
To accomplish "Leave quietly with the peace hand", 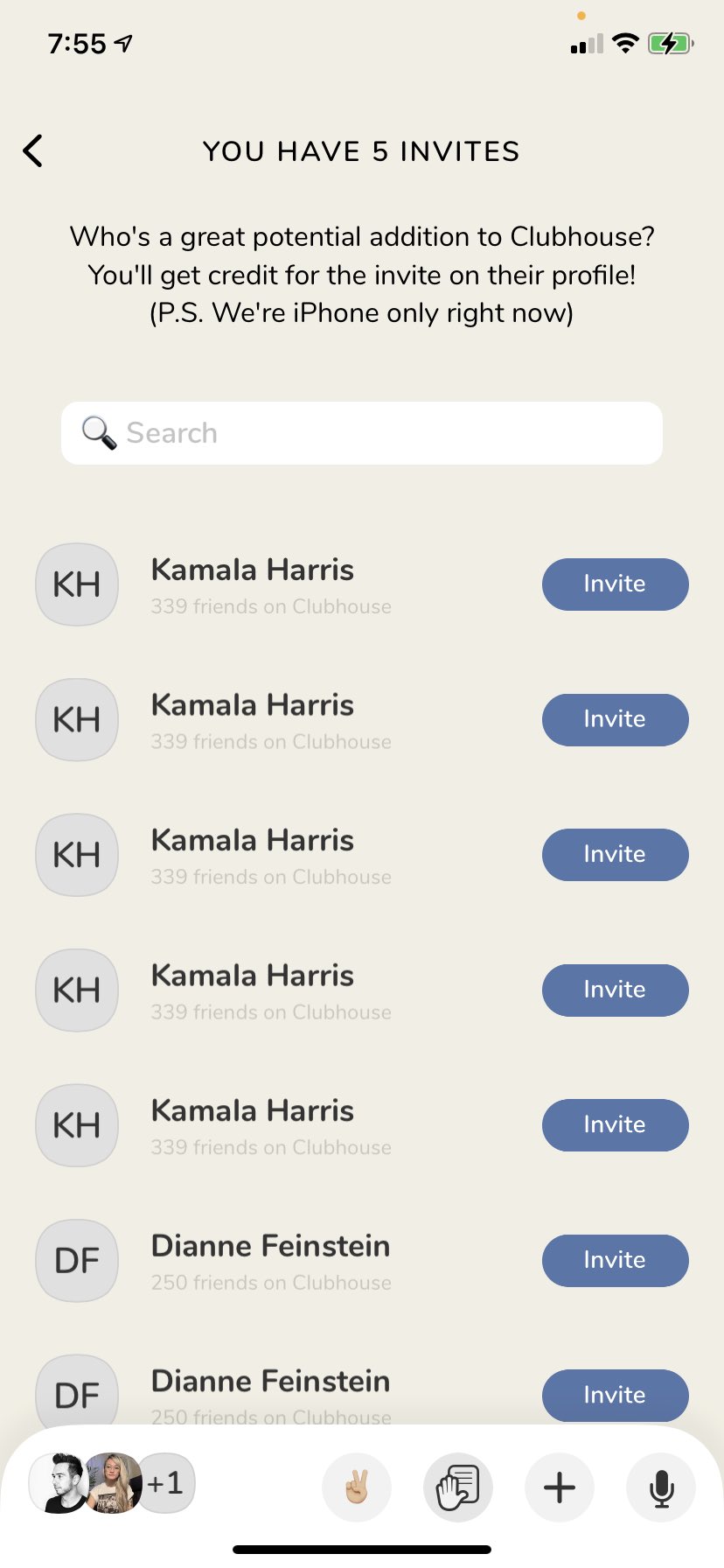I will tap(357, 1486).
